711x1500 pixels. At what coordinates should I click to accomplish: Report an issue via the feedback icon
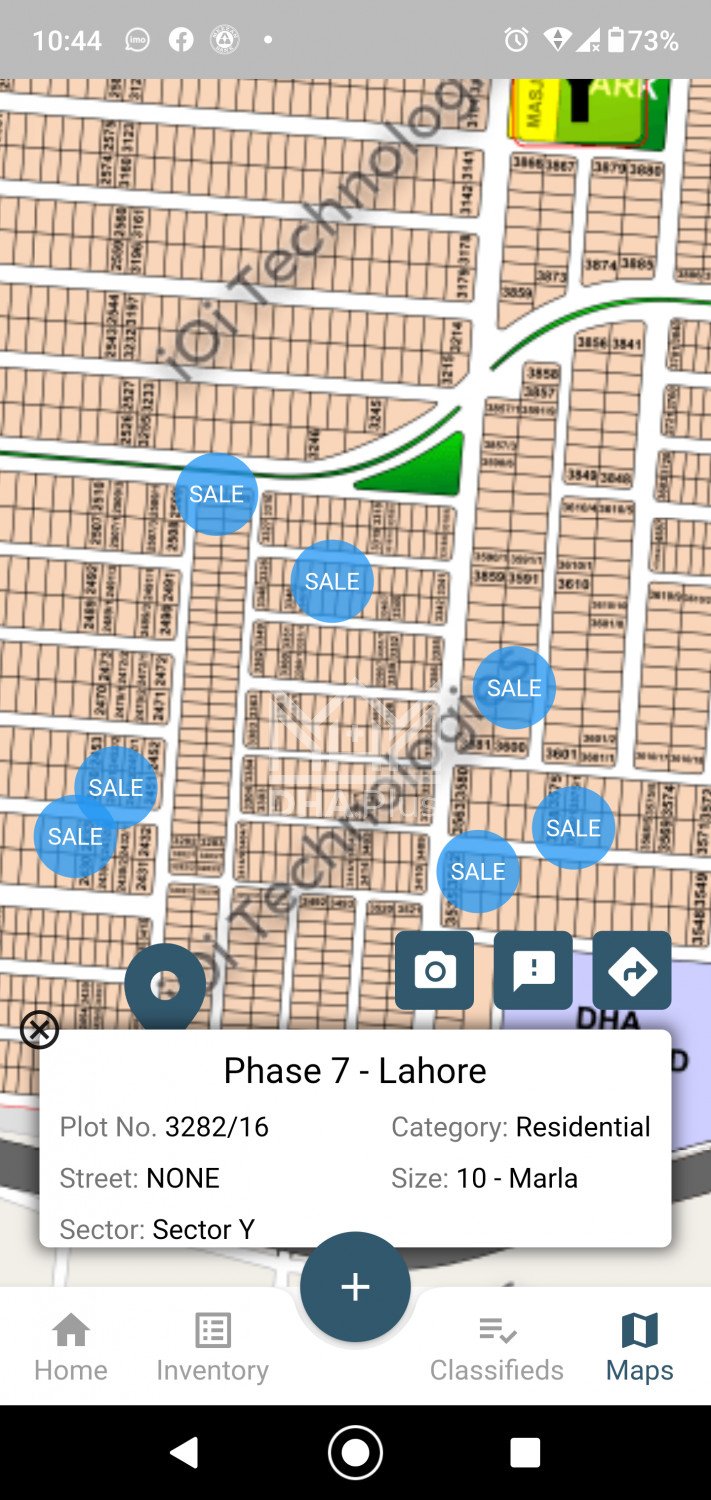coord(533,970)
